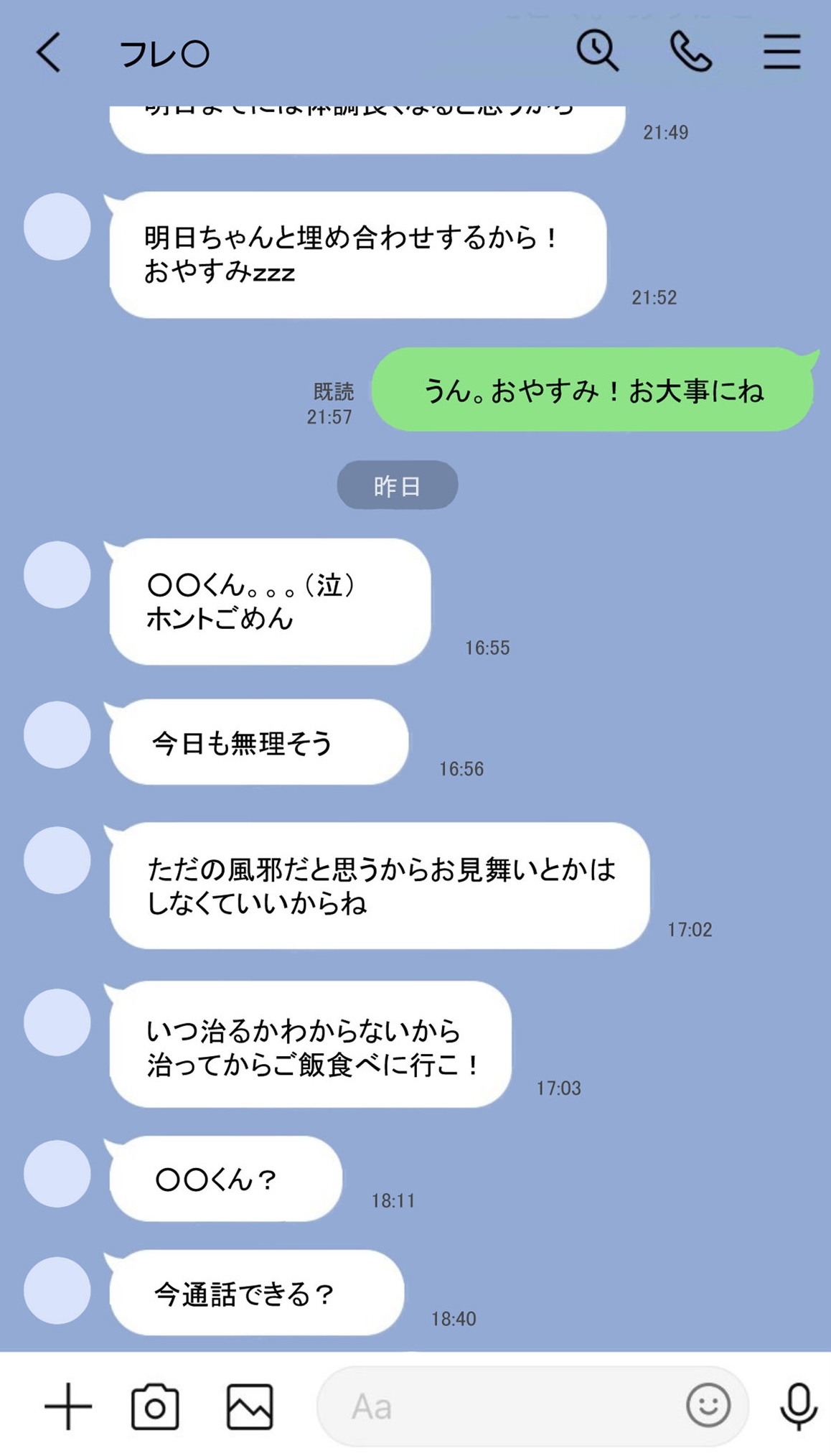Search within this chat
Image resolution: width=831 pixels, height=1456 pixels.
(x=597, y=51)
